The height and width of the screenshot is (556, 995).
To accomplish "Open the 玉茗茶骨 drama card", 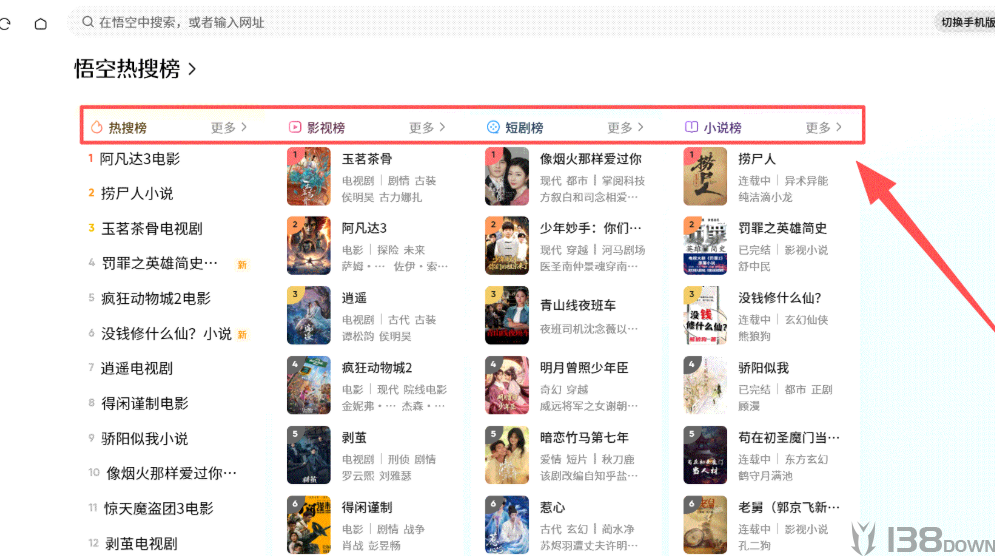I will [368, 176].
